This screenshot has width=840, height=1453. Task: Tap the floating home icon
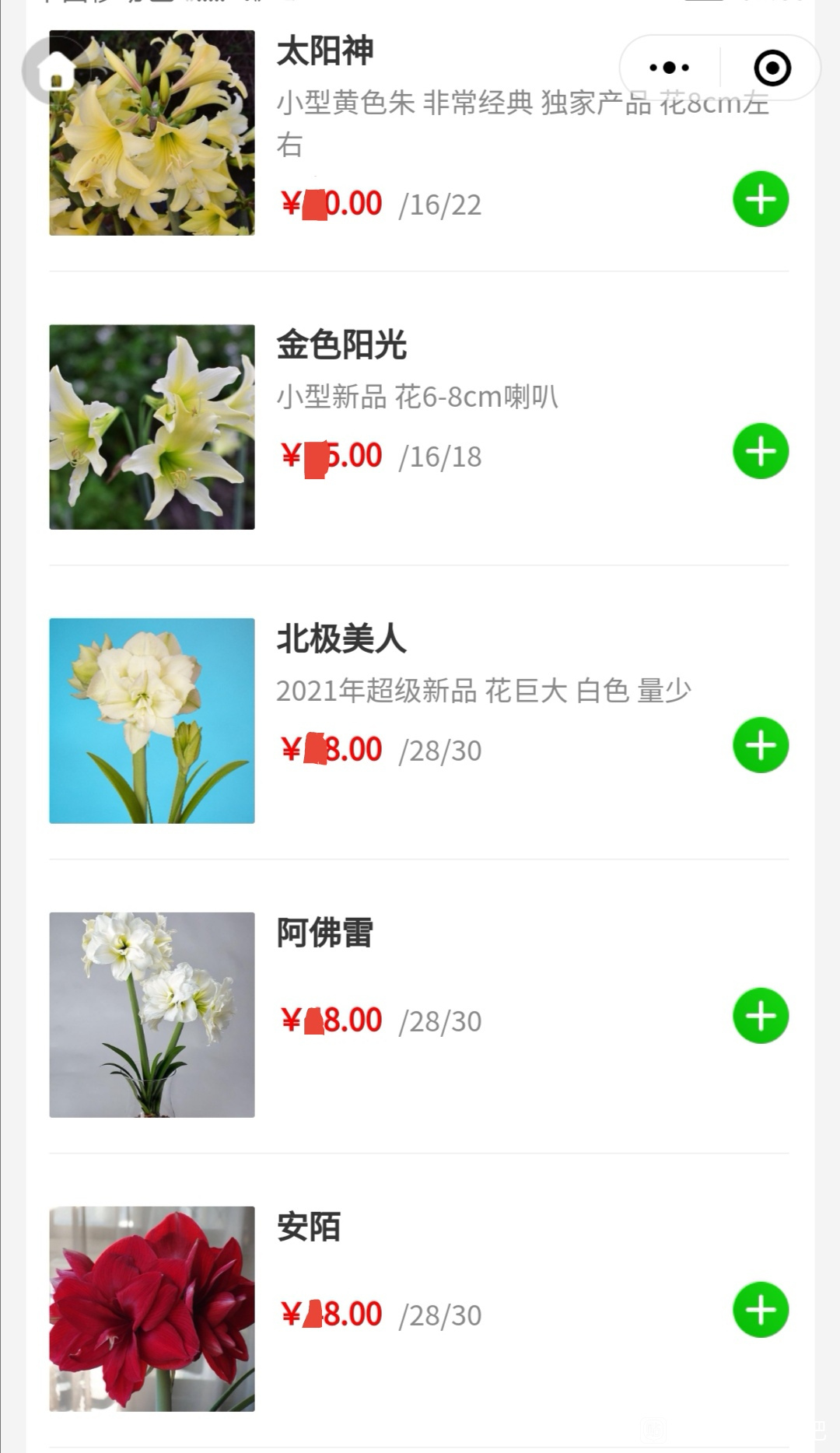coord(56,71)
